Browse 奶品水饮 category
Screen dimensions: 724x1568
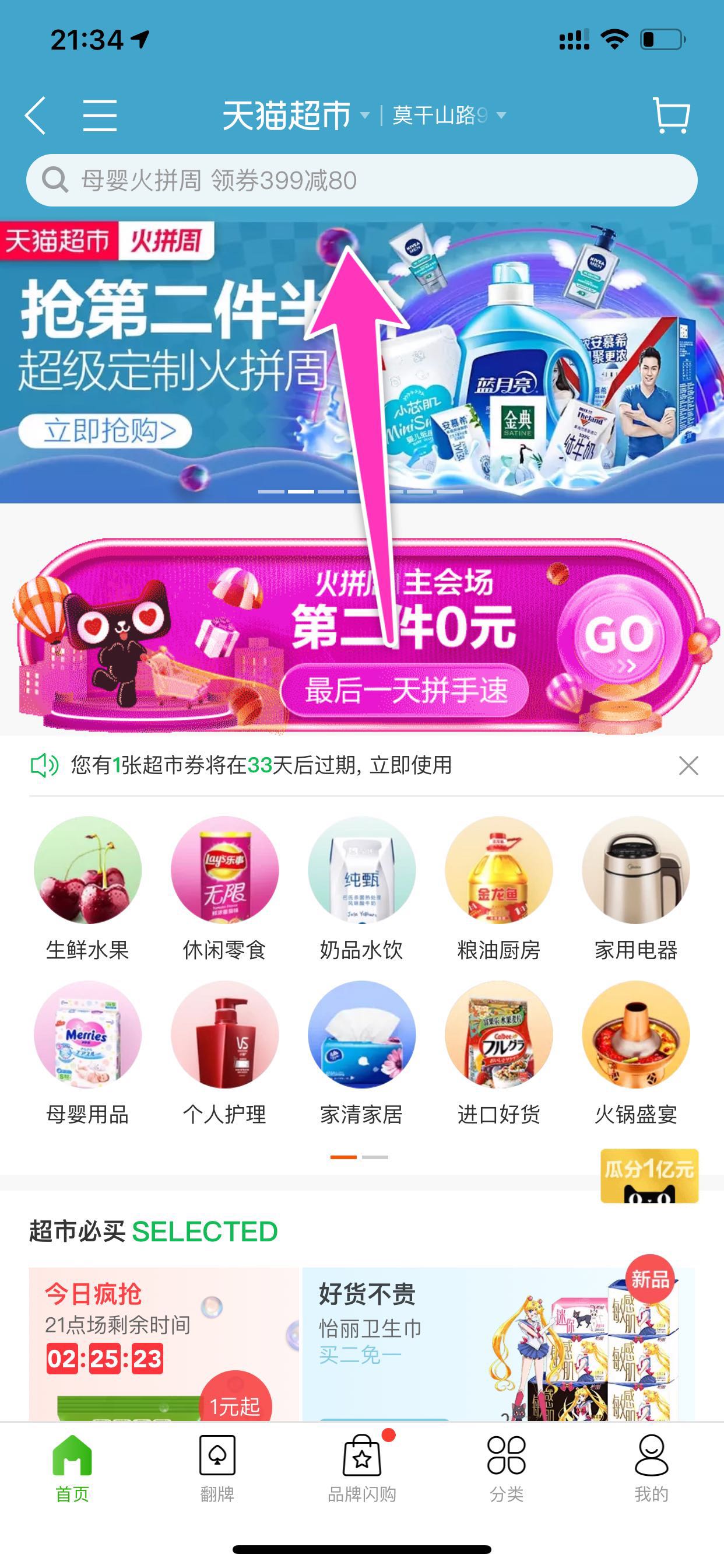tap(361, 888)
